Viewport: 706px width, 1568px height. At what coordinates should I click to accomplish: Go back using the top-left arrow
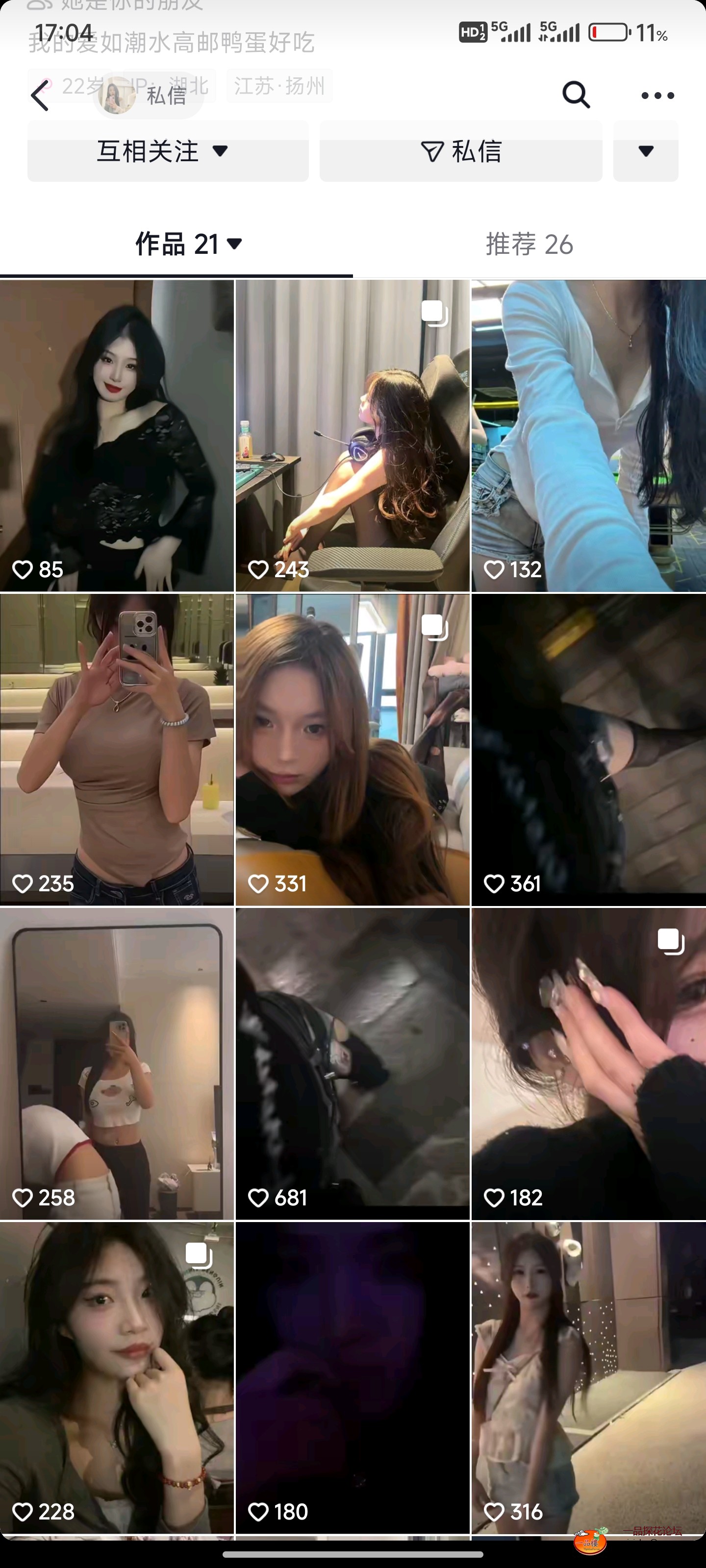[40, 96]
